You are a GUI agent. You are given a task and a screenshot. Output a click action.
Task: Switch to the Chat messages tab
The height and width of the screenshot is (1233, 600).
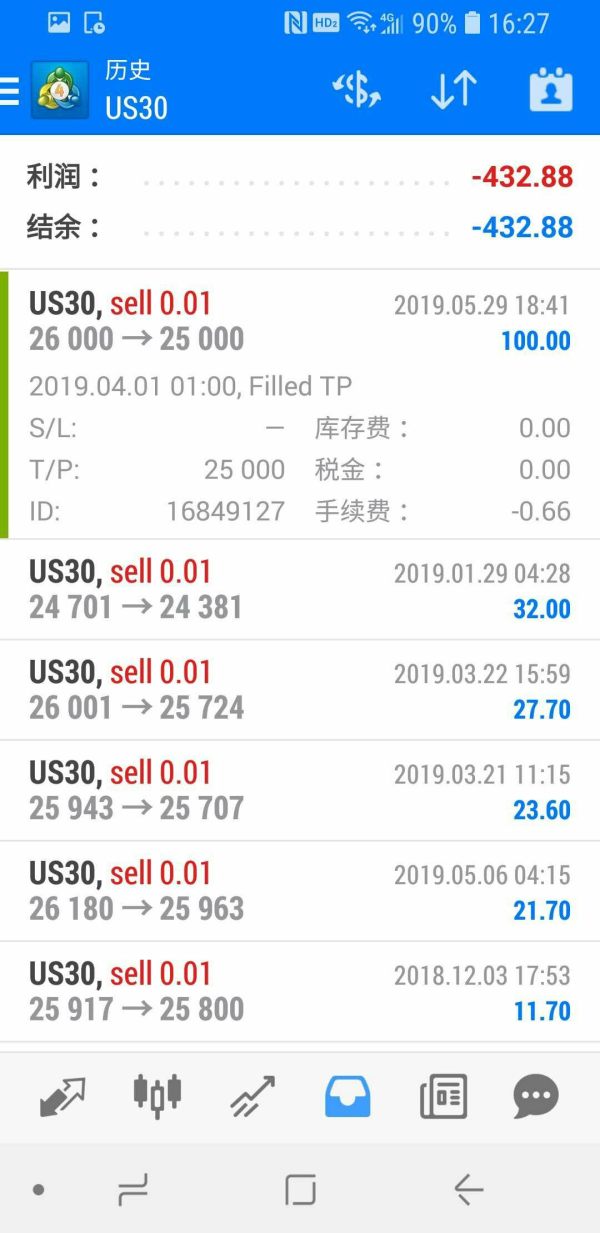[x=537, y=1096]
